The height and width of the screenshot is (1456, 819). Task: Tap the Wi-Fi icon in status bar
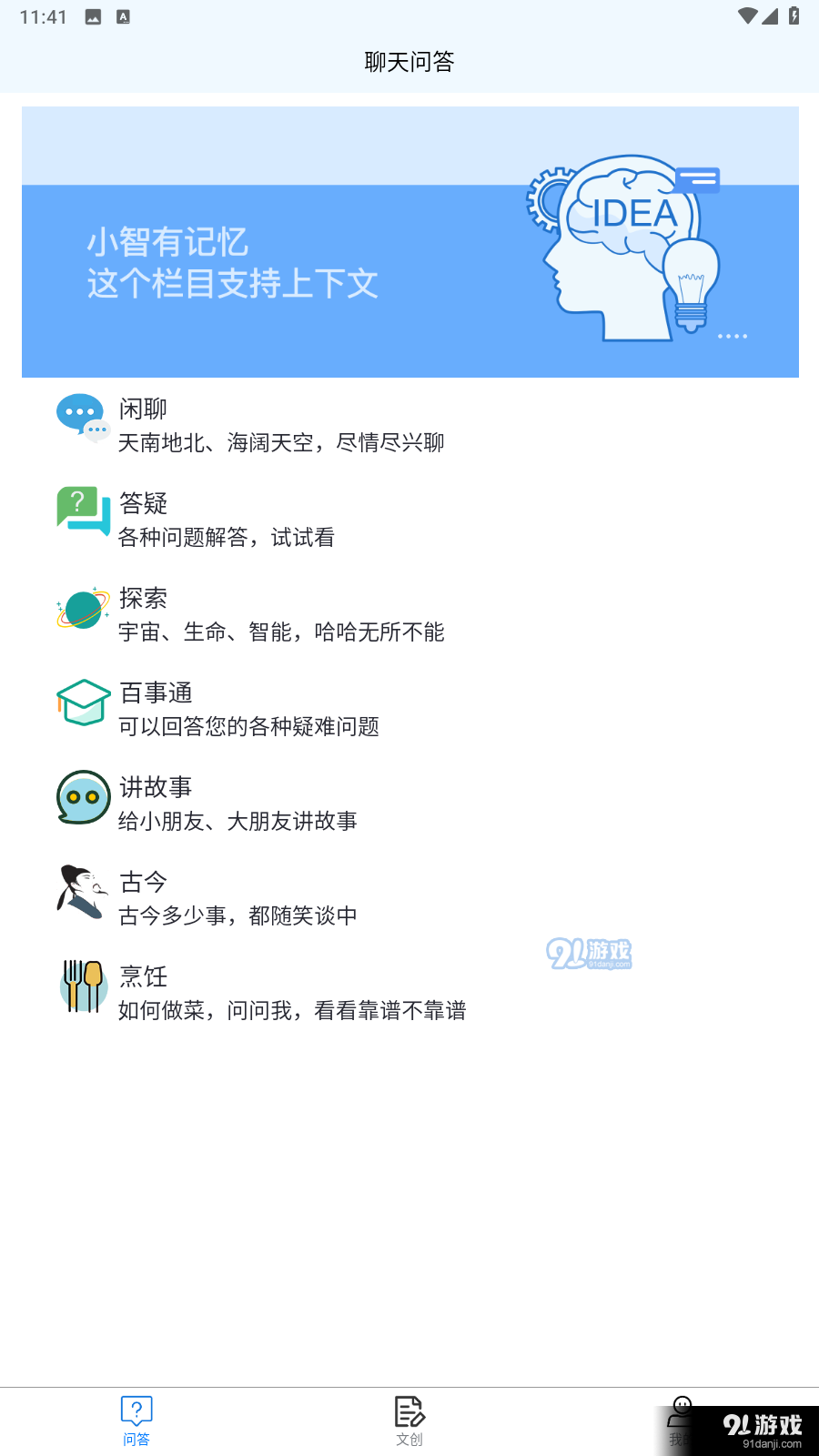pos(749,15)
